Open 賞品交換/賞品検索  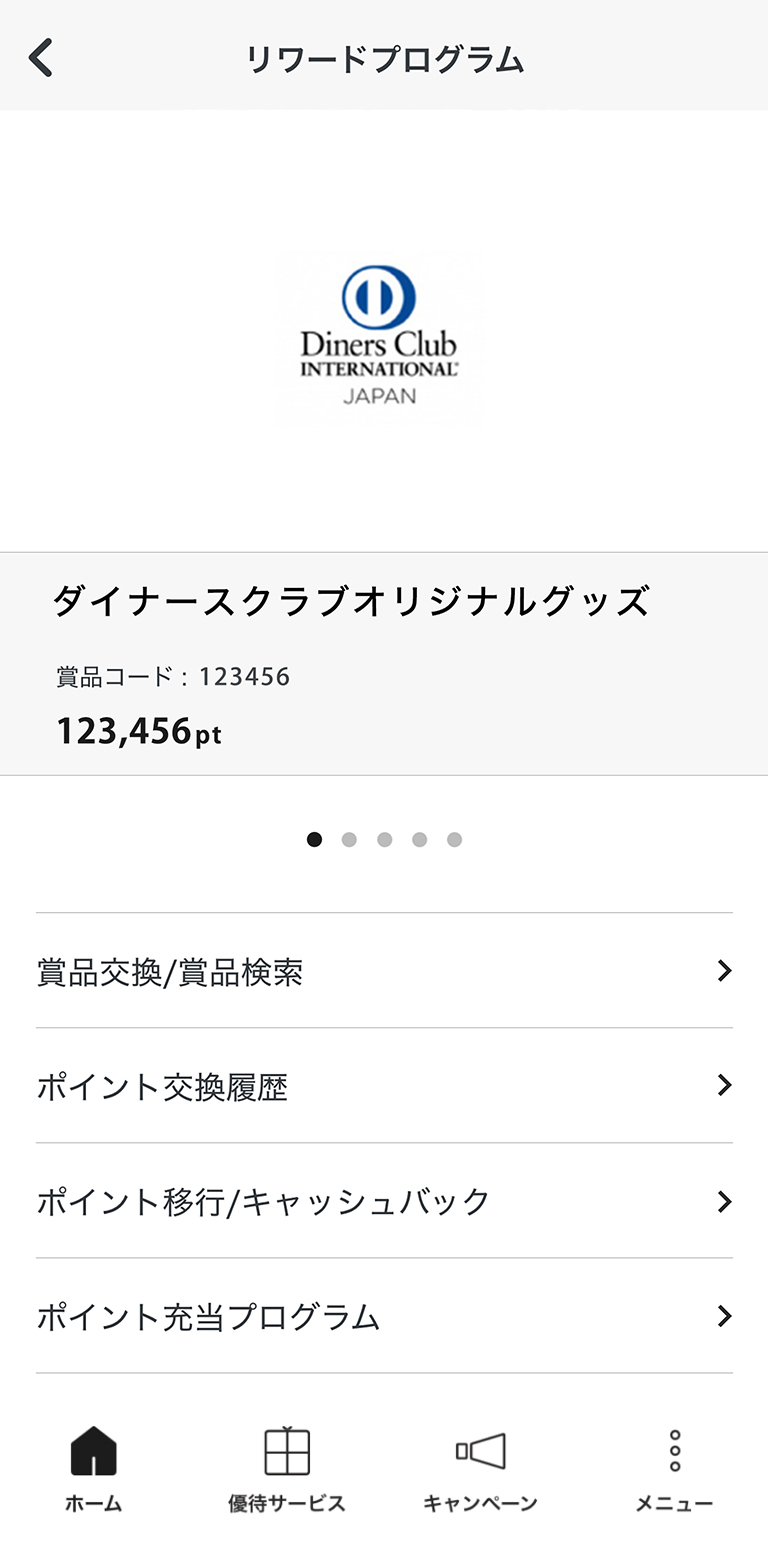[384, 971]
